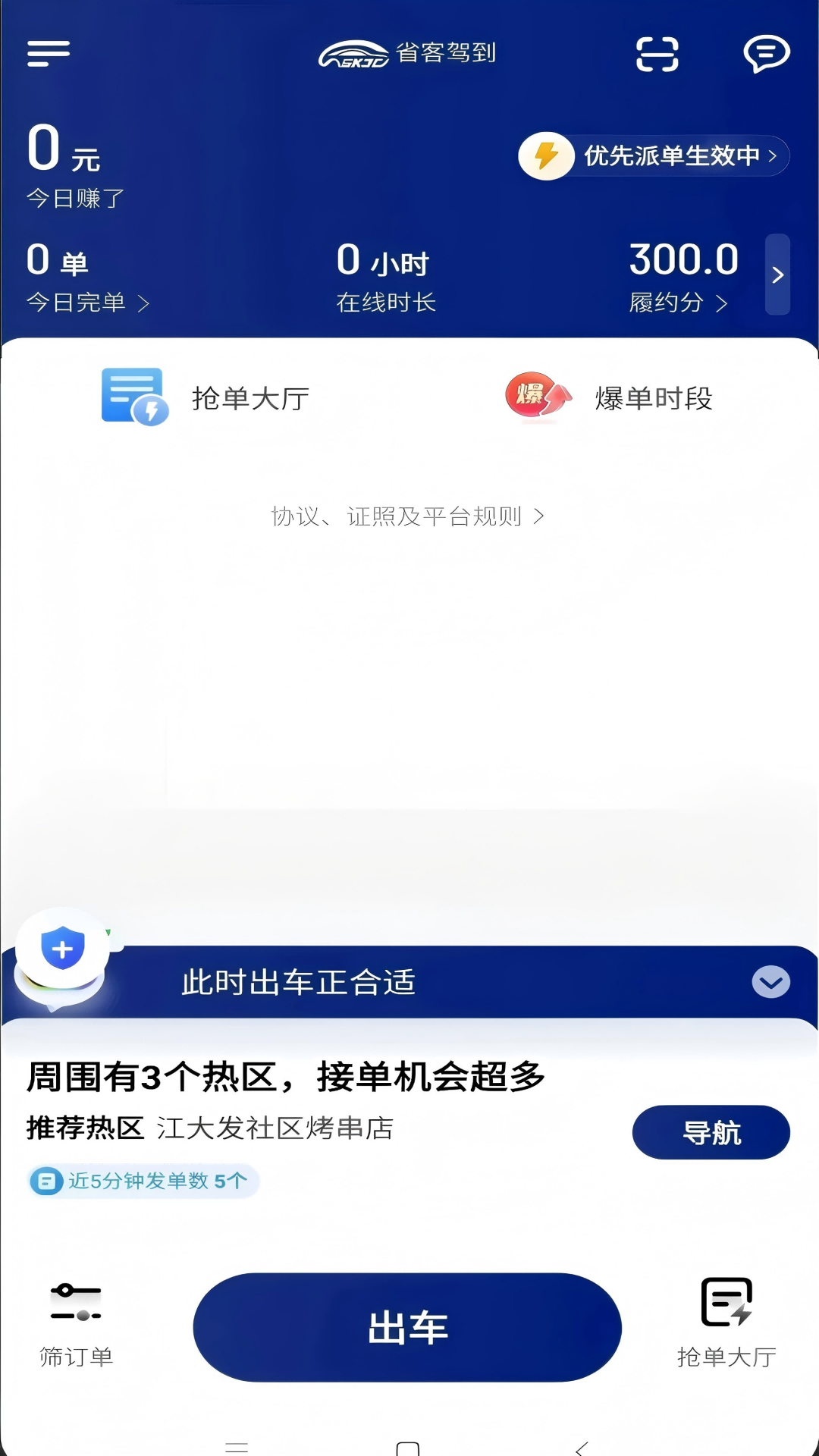Screen dimensions: 819x1456
Task: Expand the stats arrow next to 履约分
Action: (x=777, y=275)
